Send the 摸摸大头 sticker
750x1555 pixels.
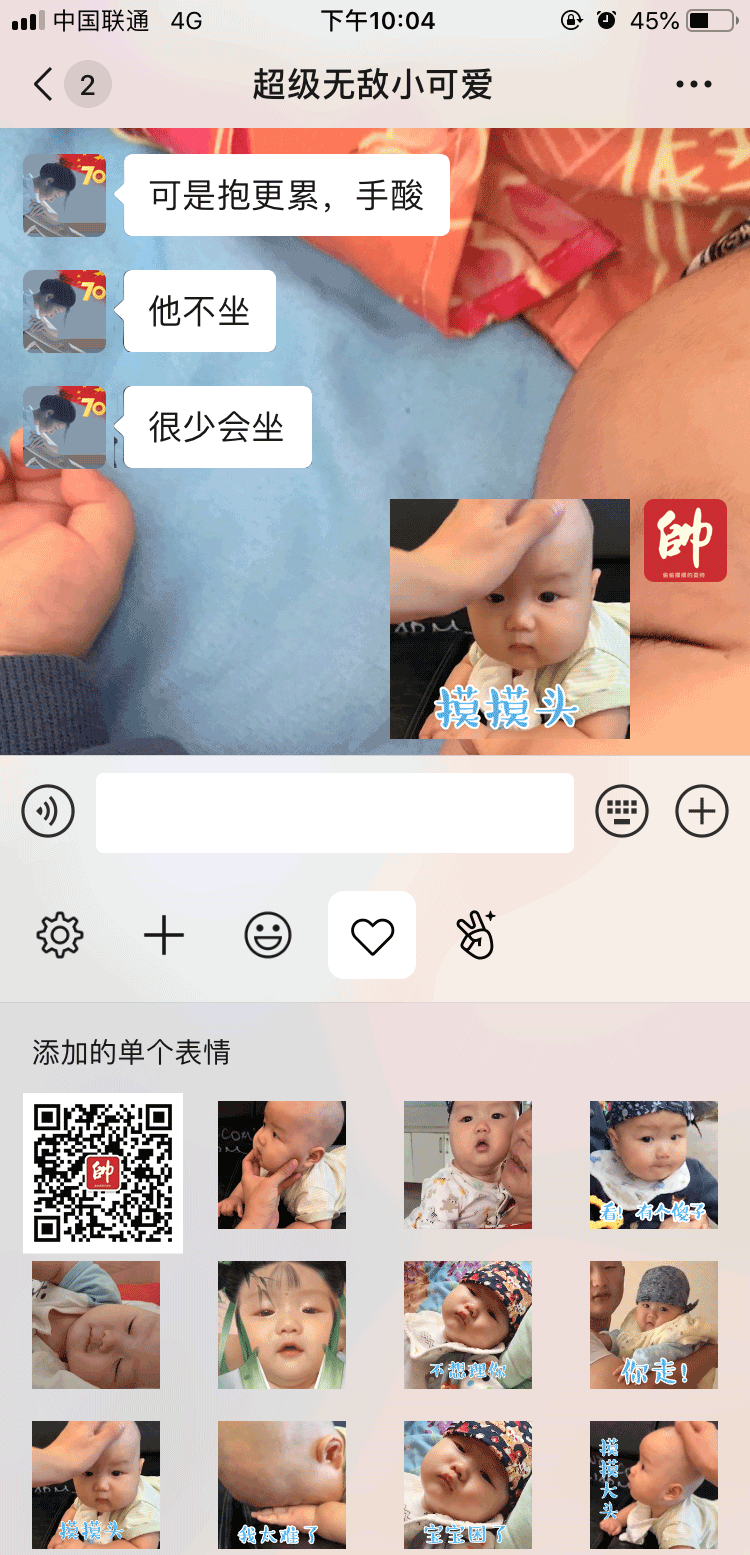point(653,1484)
